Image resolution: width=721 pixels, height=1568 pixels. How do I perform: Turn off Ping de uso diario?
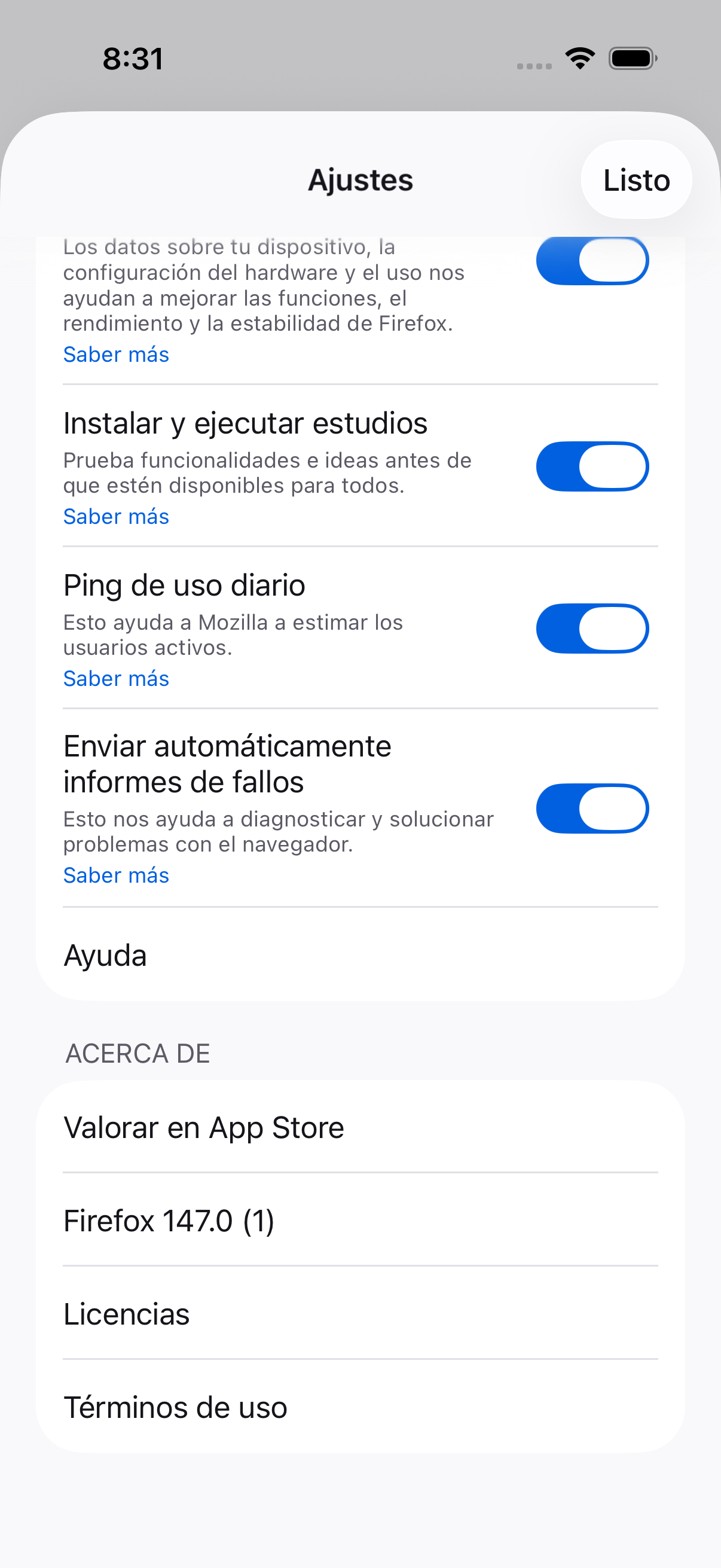(591, 628)
